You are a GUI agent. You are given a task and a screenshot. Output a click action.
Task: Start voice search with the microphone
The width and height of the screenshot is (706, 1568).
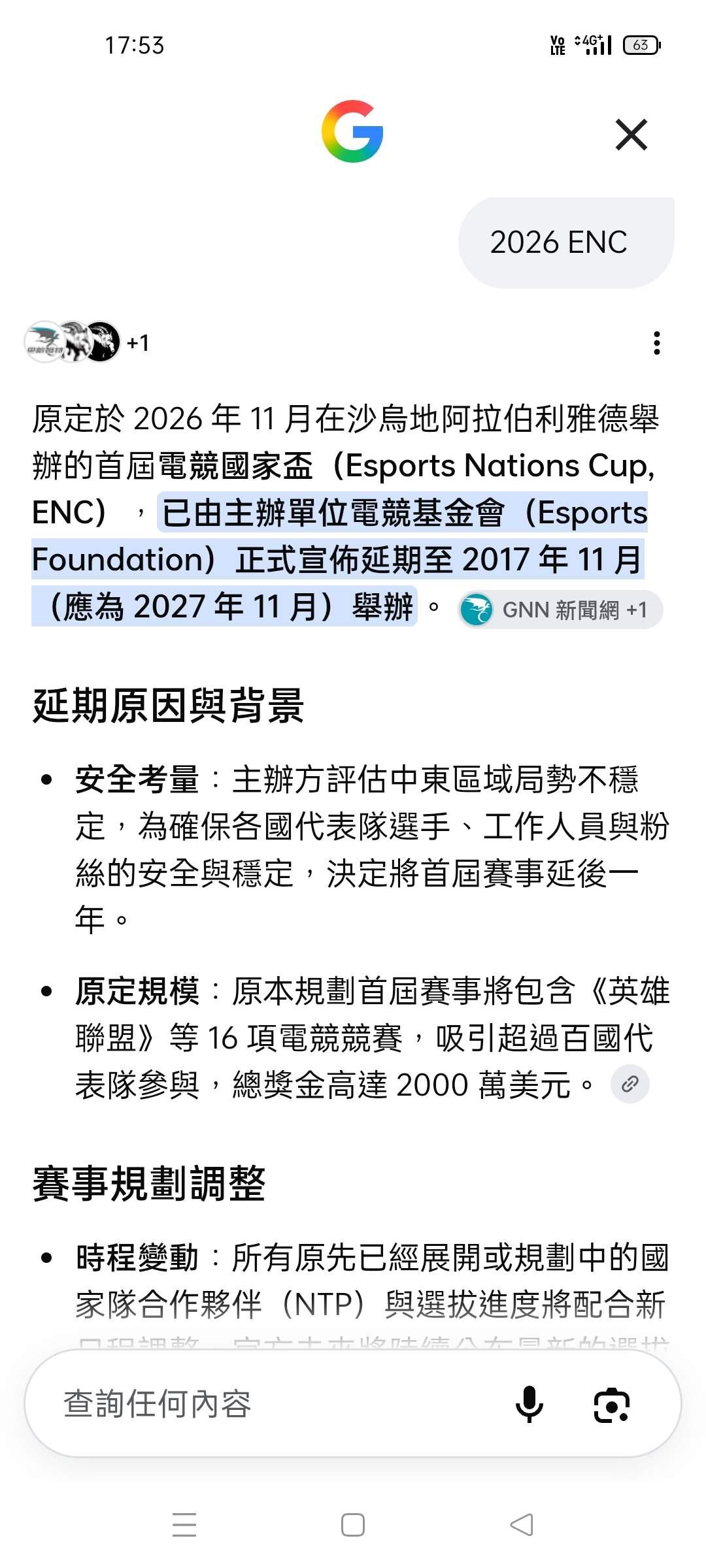click(x=529, y=1403)
